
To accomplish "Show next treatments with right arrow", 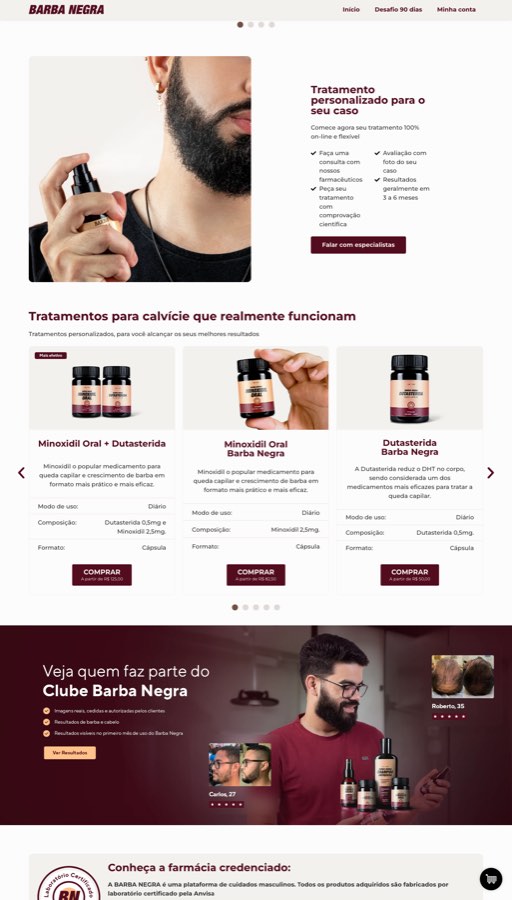I will pyautogui.click(x=490, y=472).
